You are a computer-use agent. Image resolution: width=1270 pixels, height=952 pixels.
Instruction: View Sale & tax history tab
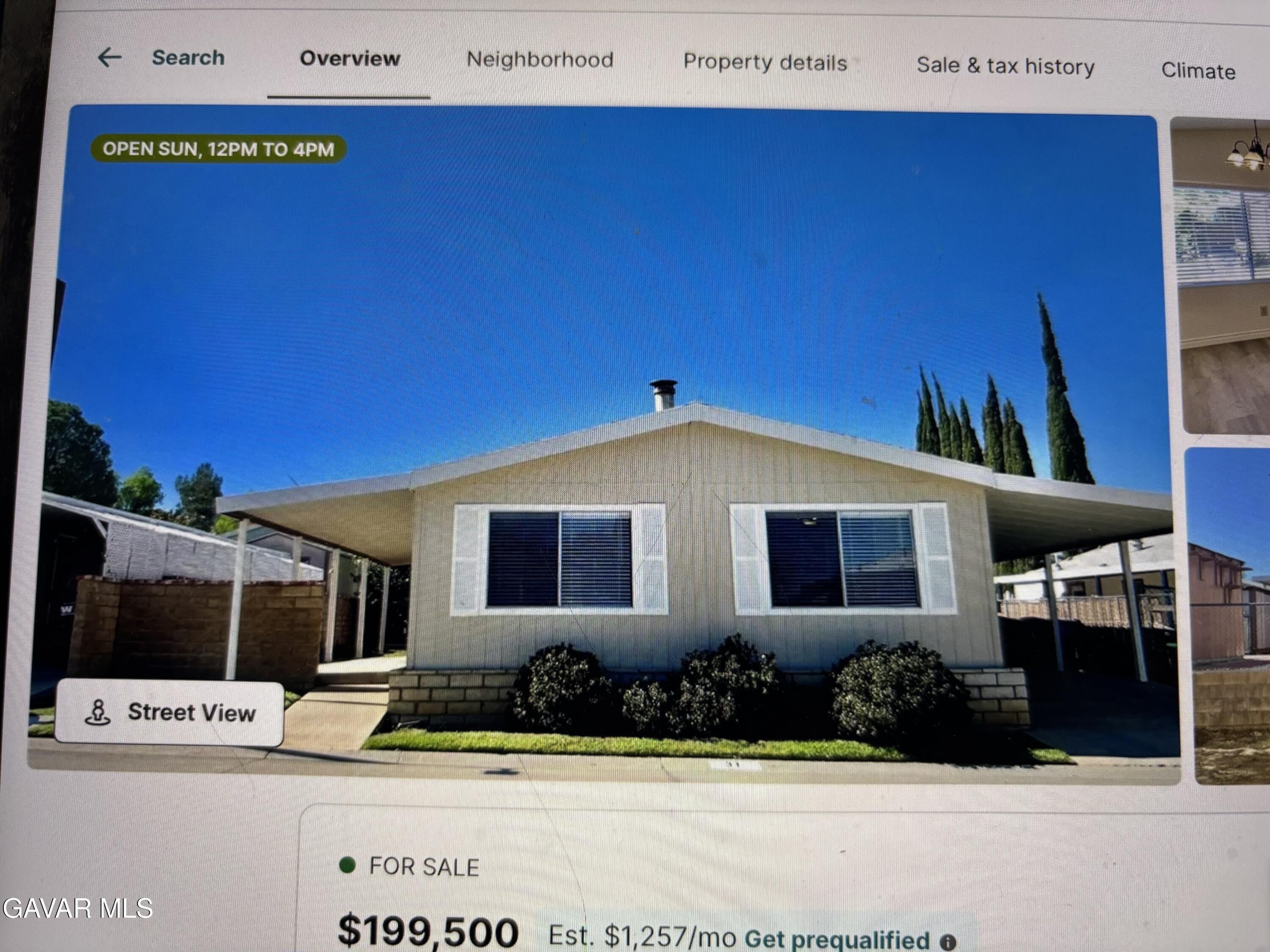click(x=1005, y=66)
